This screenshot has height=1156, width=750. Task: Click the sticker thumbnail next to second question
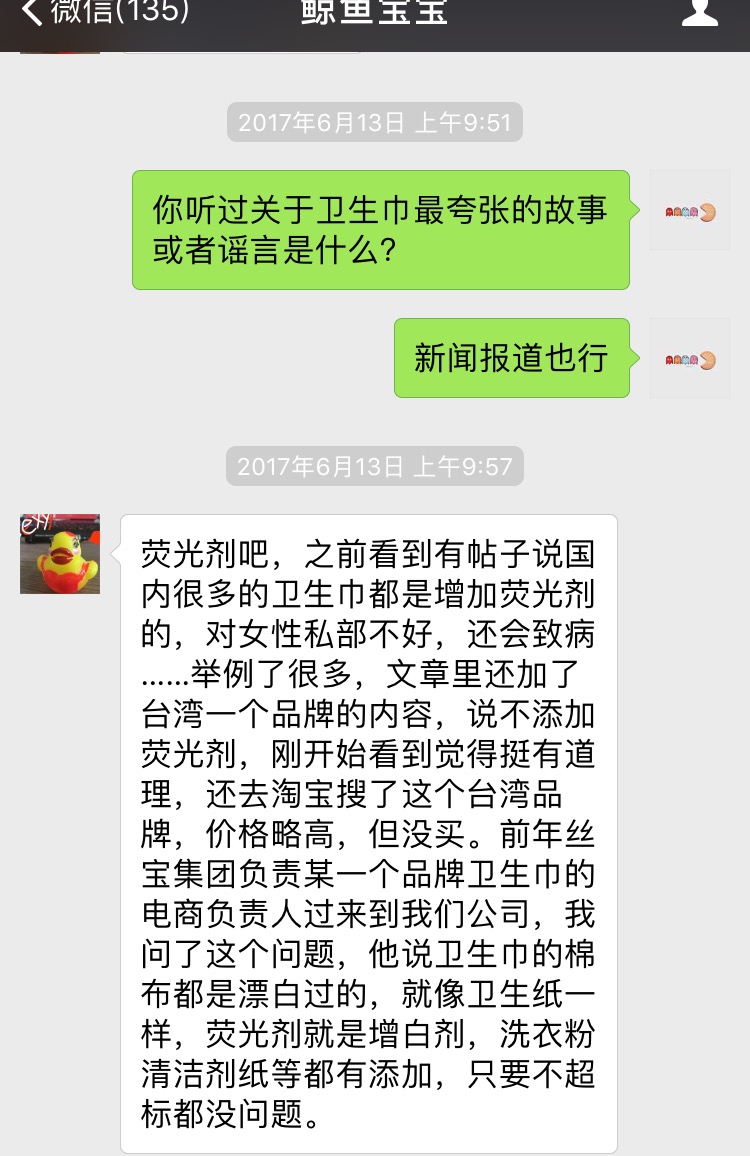689,357
